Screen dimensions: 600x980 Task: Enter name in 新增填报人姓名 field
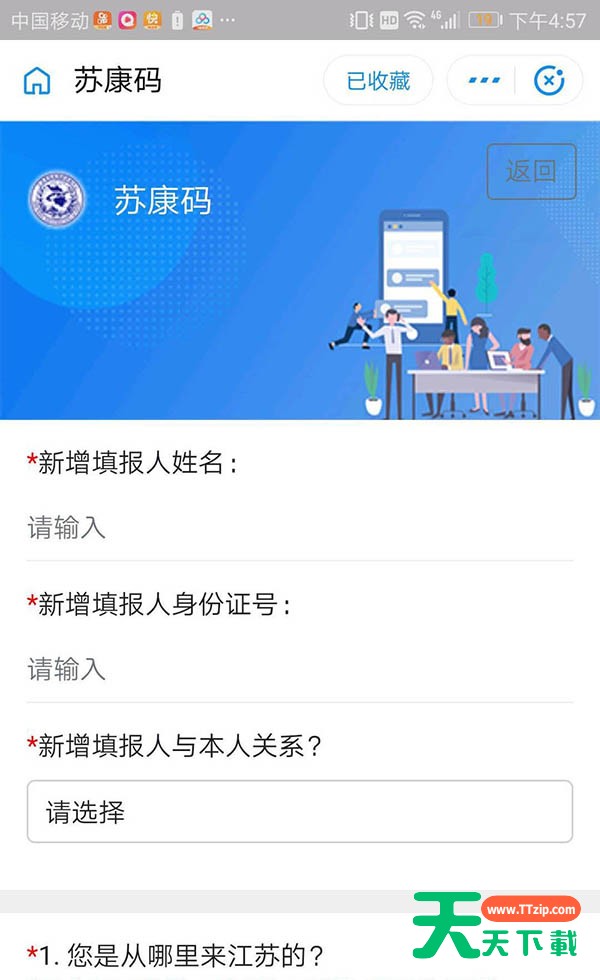click(x=300, y=528)
